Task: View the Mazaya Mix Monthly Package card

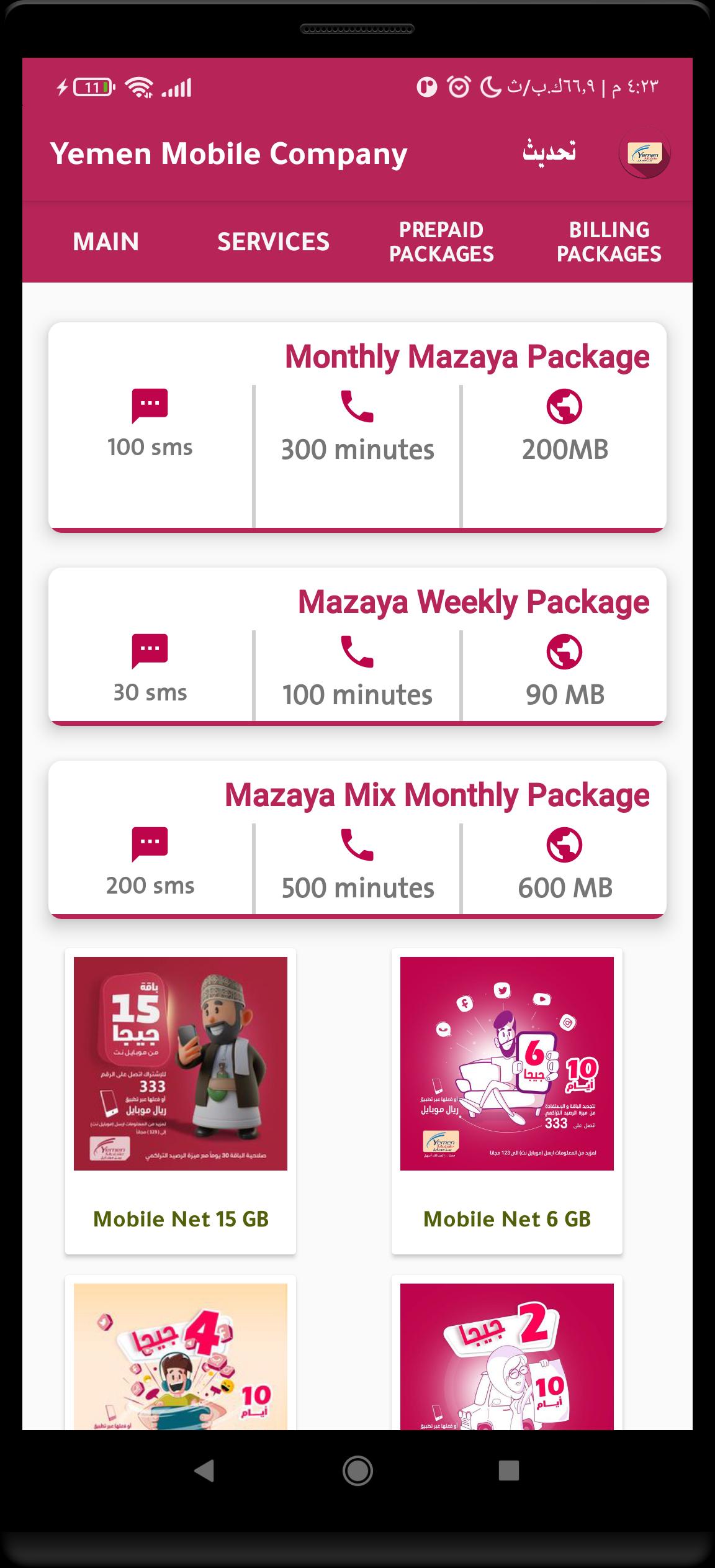Action: point(357,840)
